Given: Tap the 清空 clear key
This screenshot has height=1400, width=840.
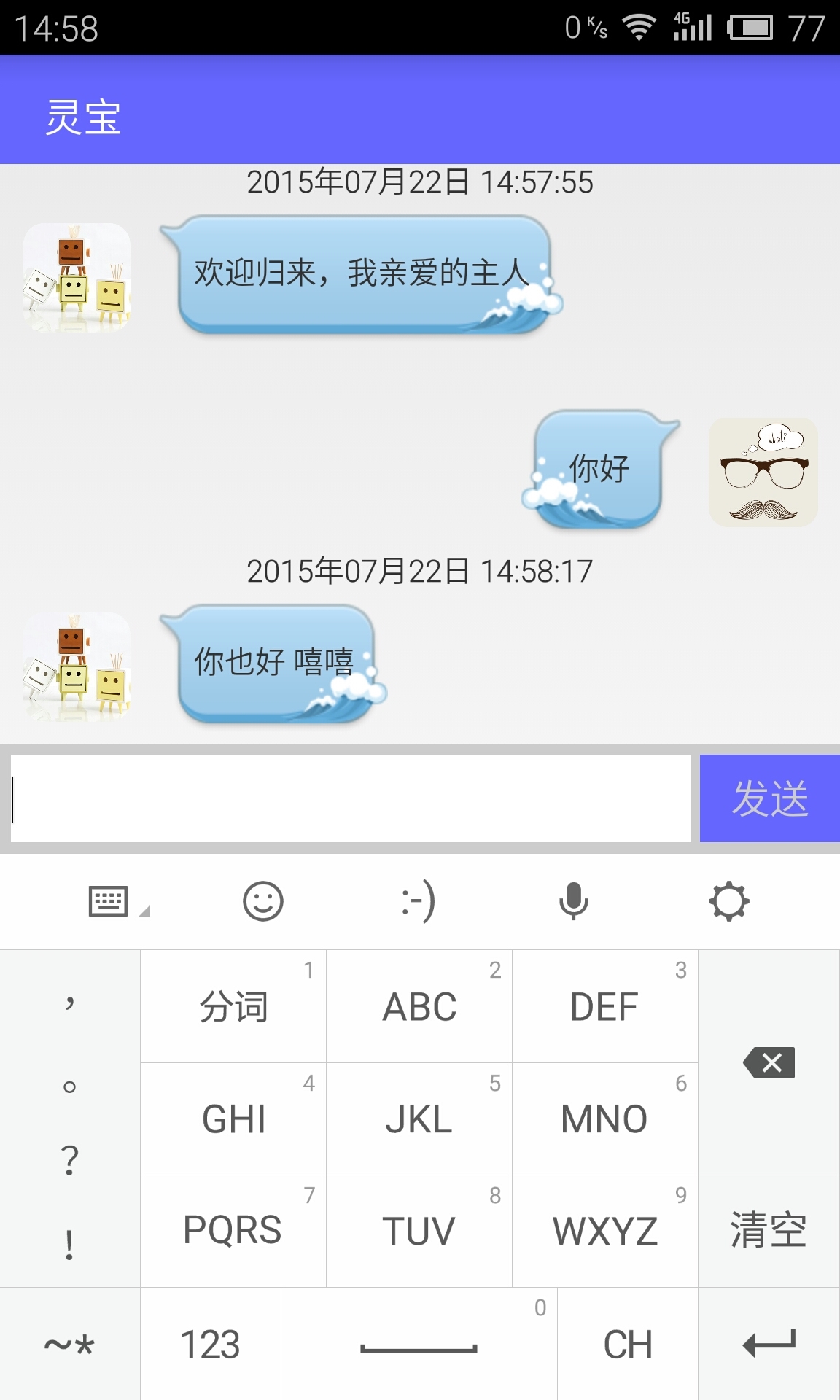Looking at the screenshot, I should click(x=769, y=1231).
